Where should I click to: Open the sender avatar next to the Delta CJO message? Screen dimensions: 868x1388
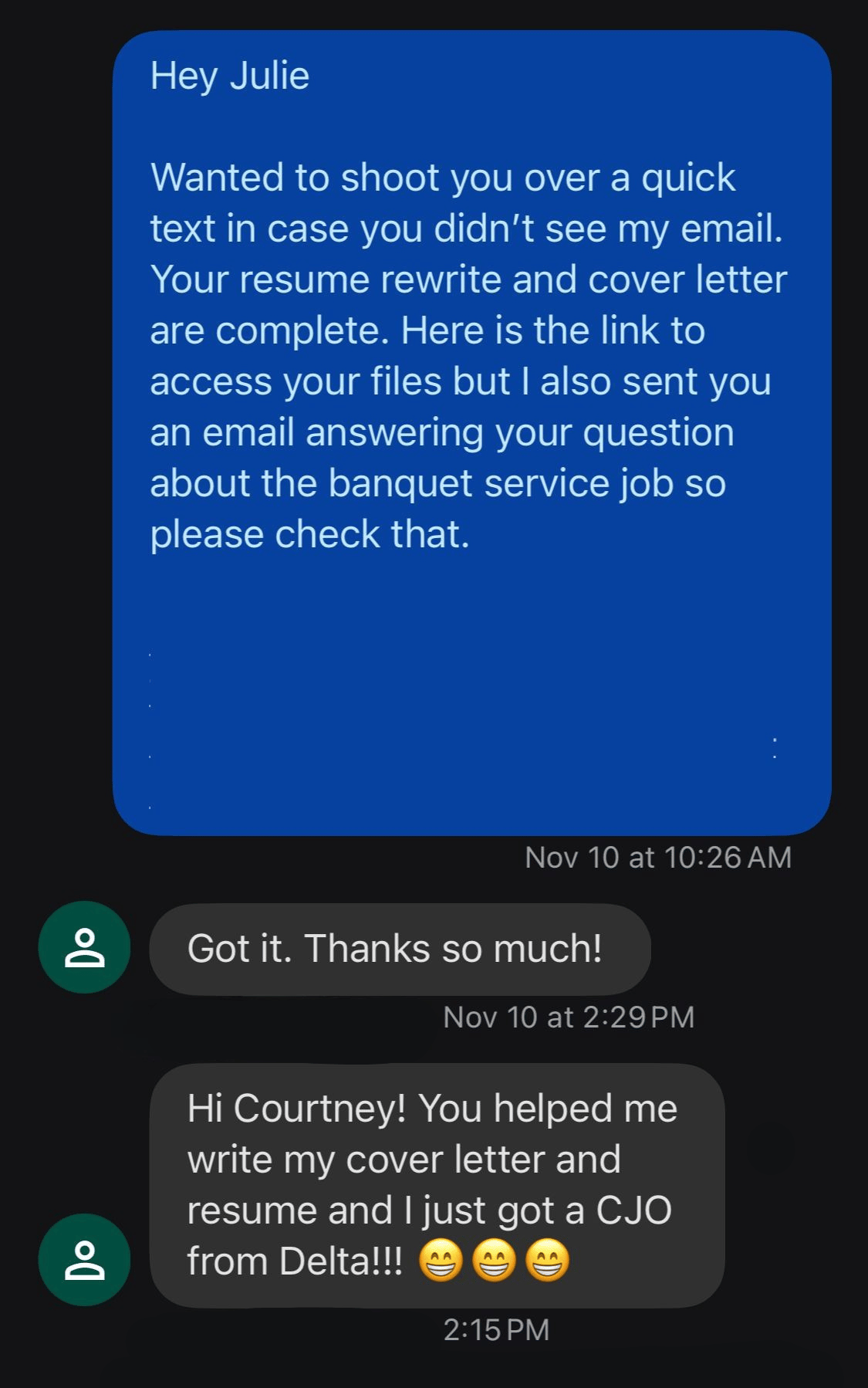coord(84,1260)
